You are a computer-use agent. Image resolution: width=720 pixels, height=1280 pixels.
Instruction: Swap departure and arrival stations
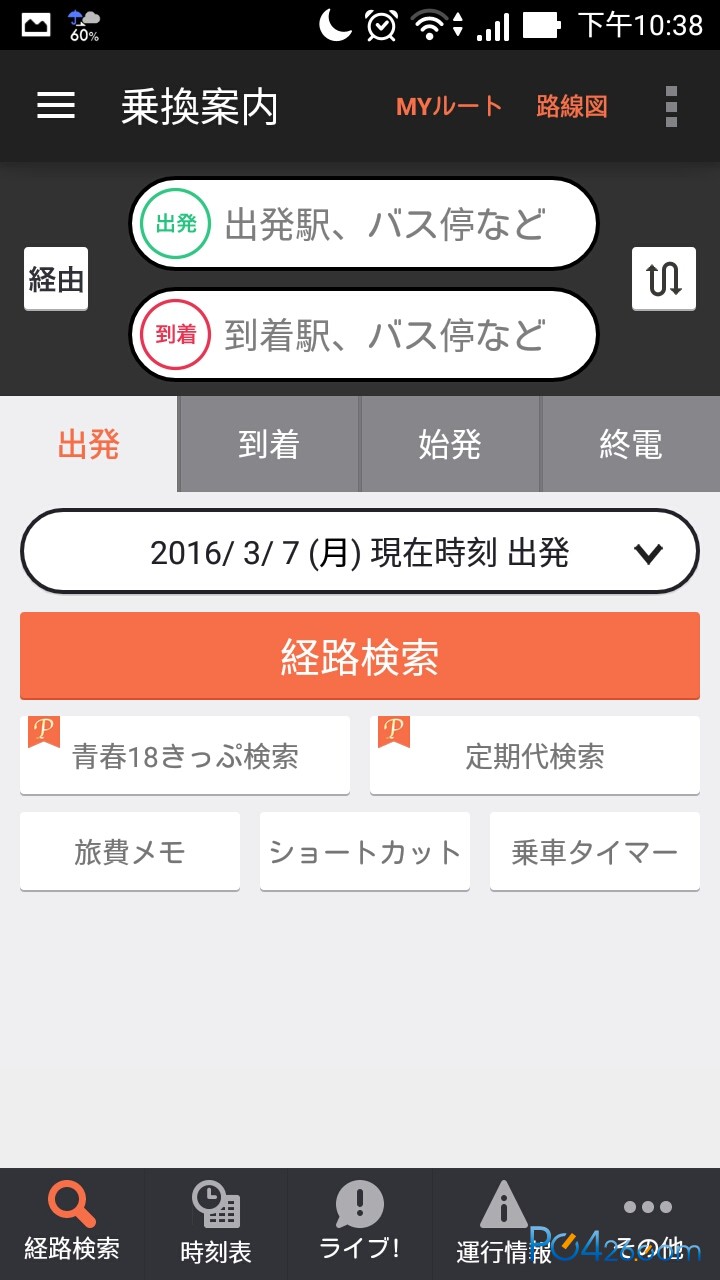pyautogui.click(x=664, y=279)
